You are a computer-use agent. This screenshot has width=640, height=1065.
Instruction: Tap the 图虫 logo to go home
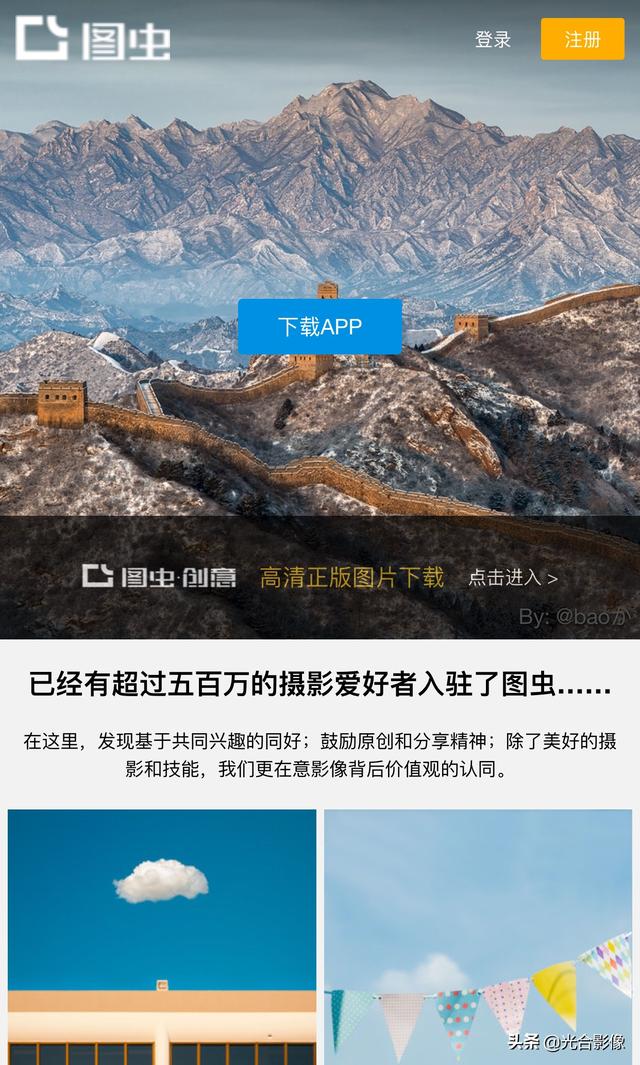click(93, 39)
